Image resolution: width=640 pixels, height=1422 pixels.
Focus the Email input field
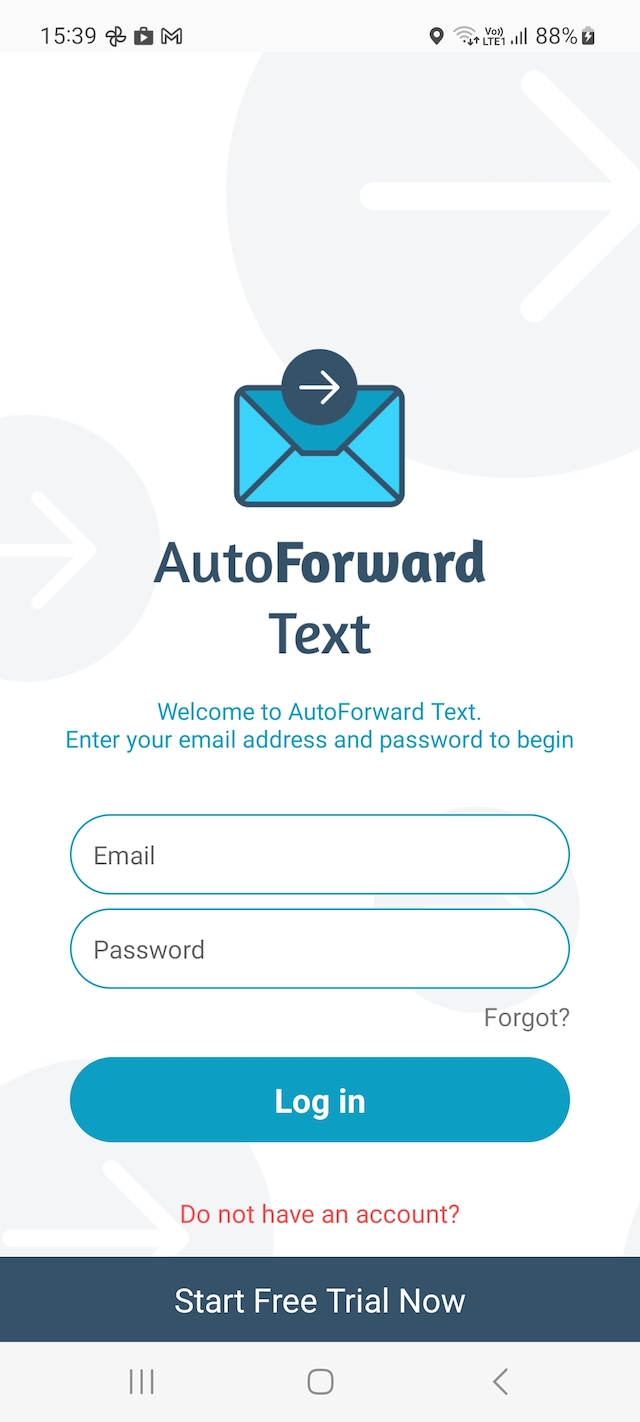pos(319,855)
